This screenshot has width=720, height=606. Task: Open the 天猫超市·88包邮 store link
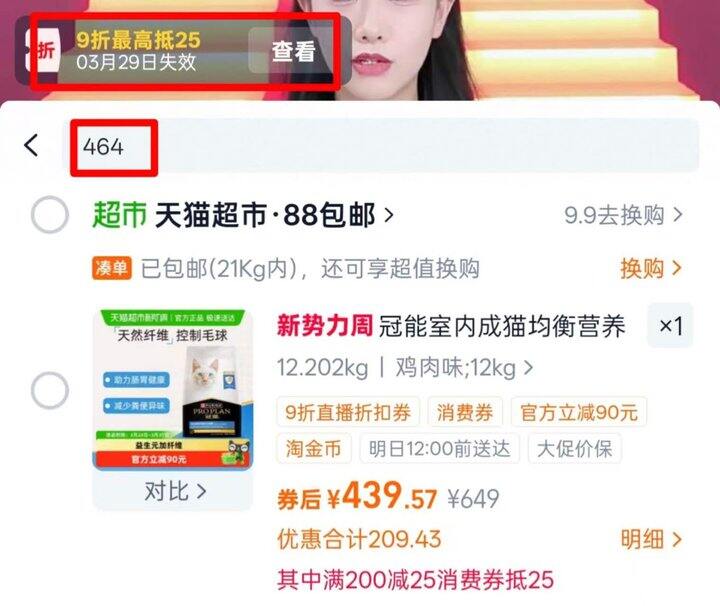[275, 215]
